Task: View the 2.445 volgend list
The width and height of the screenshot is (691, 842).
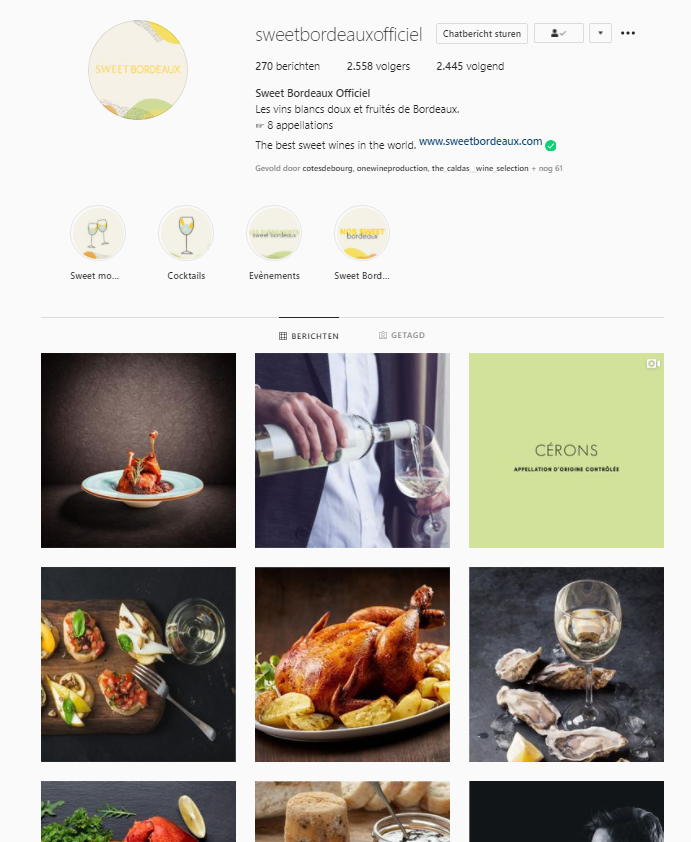Action: [x=470, y=67]
